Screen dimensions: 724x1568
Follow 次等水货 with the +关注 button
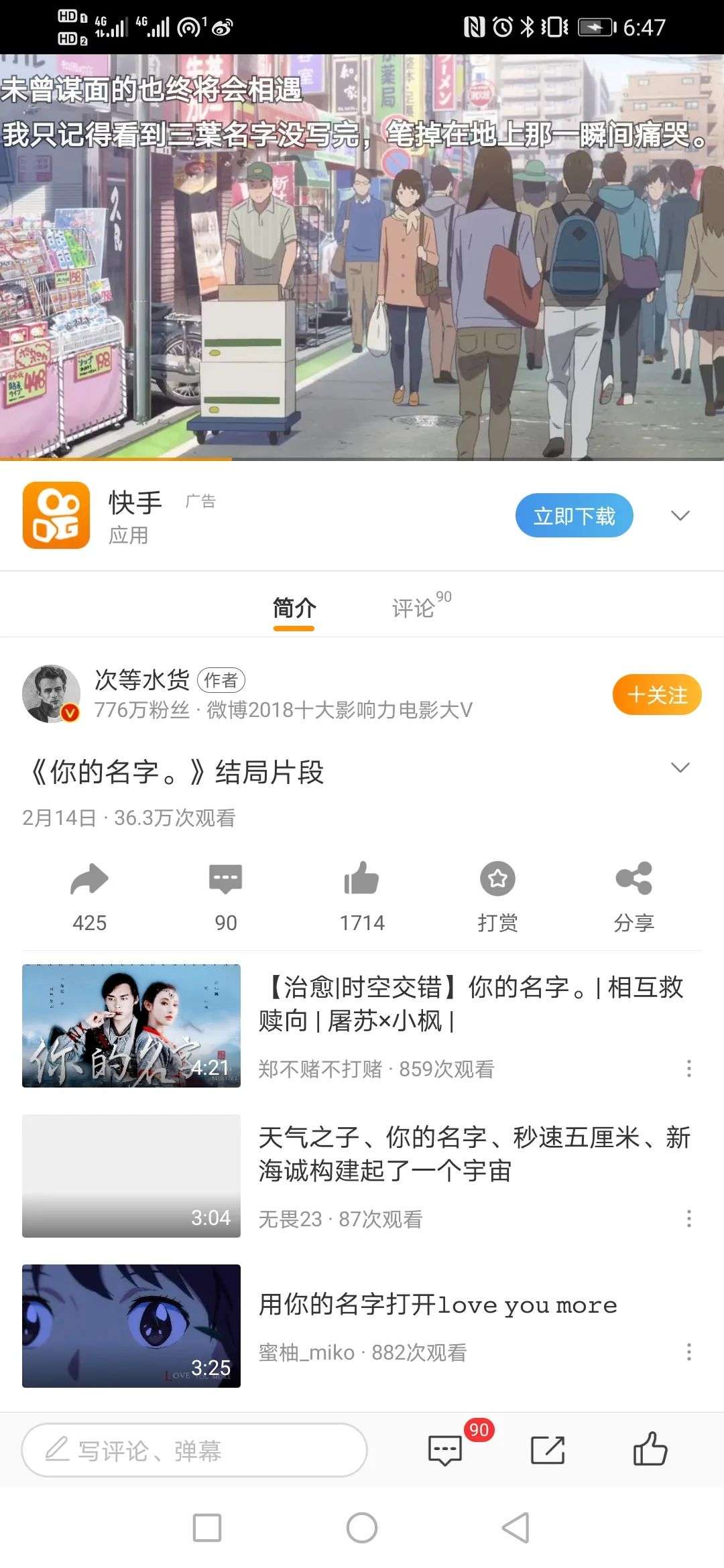[x=656, y=695]
